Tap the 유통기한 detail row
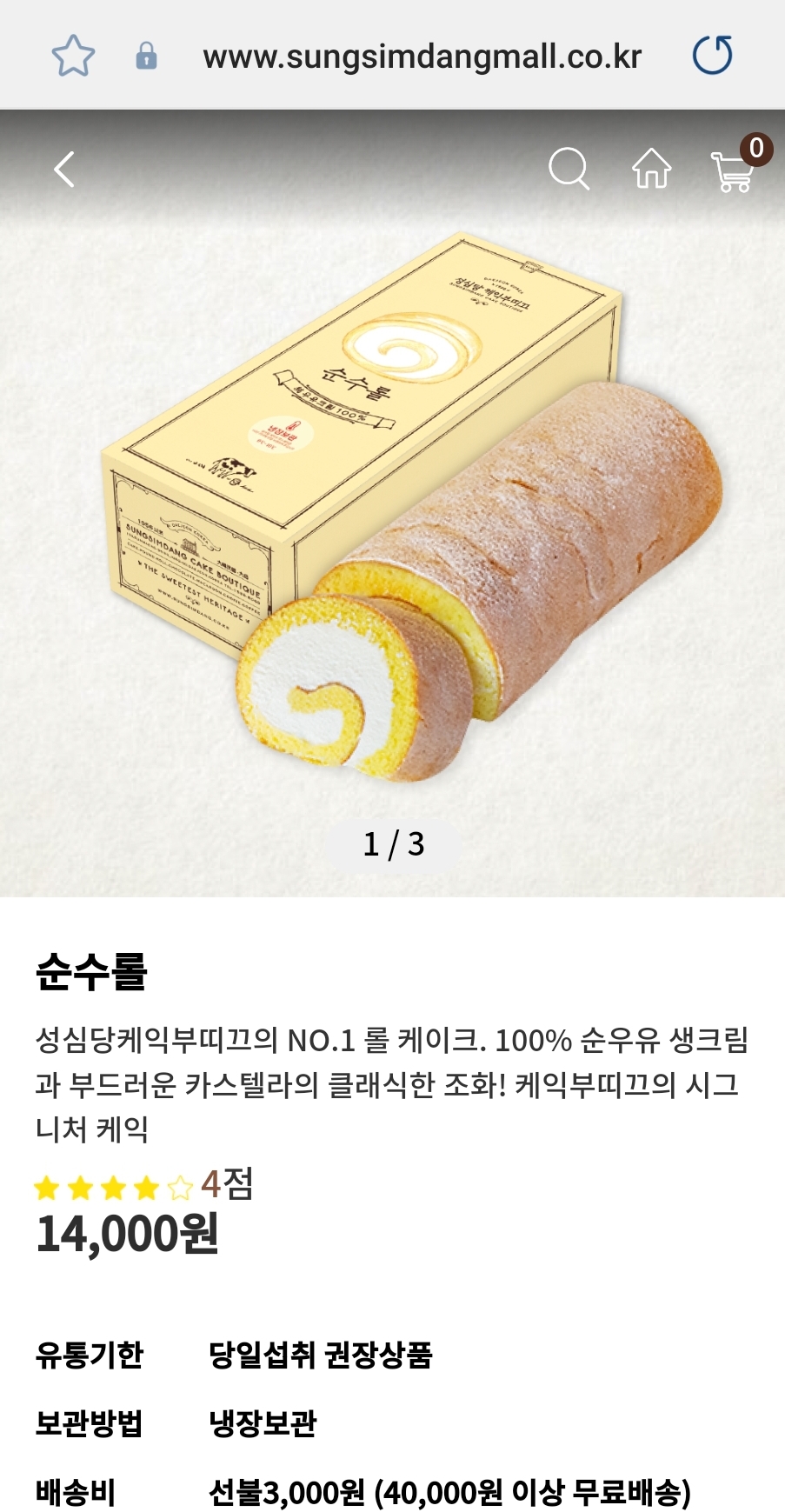 (90, 1355)
